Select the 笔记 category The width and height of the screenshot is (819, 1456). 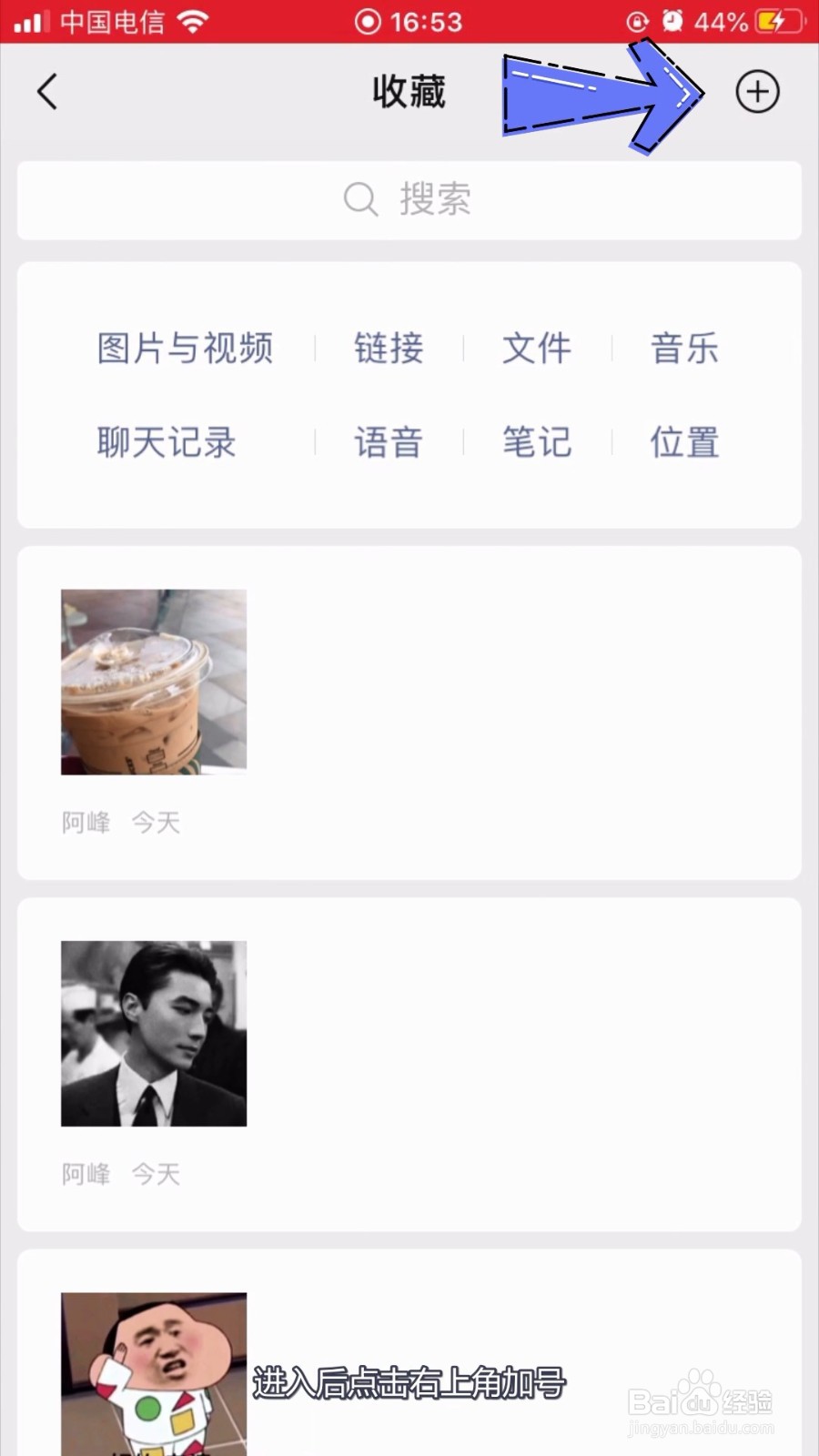pos(536,443)
